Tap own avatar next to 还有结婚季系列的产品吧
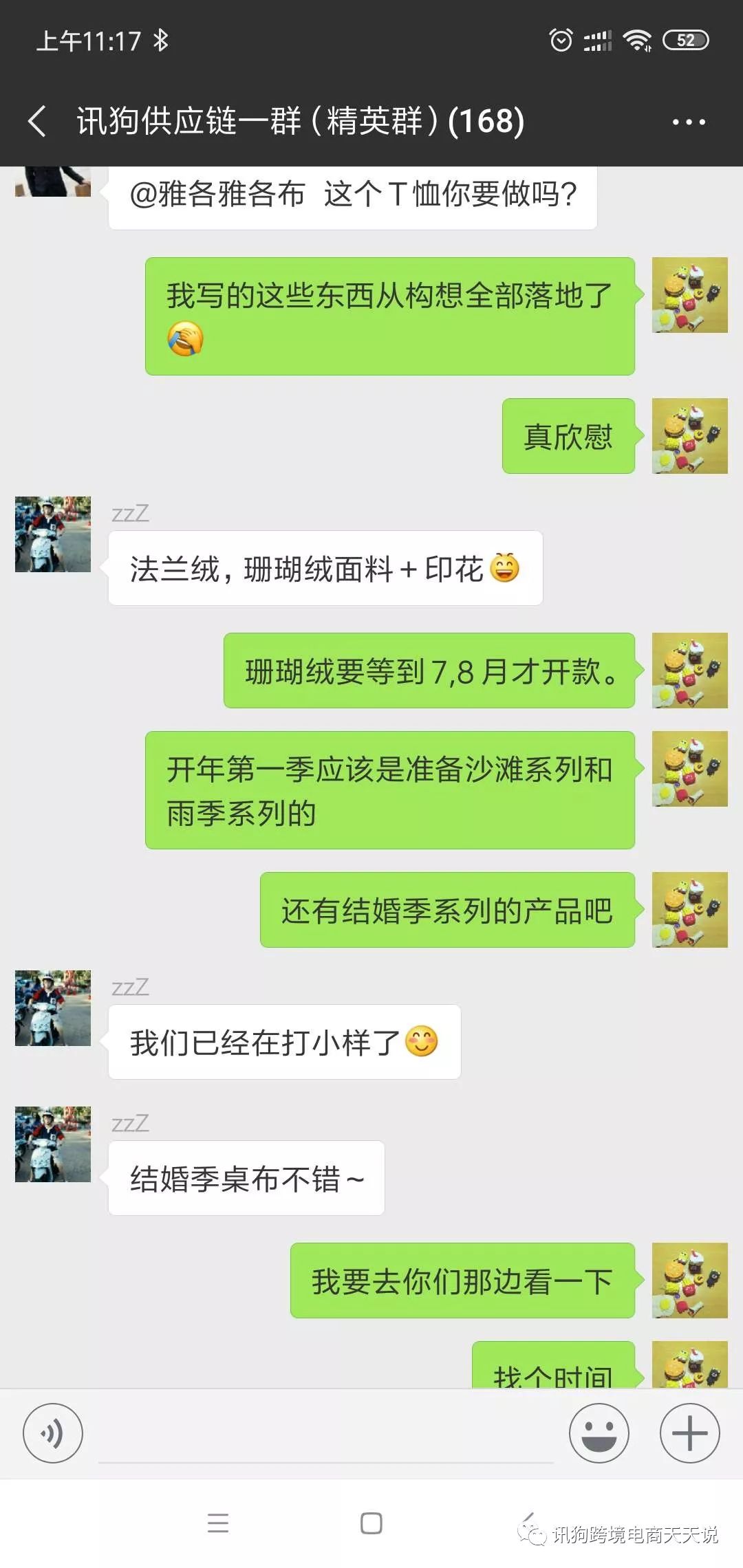The image size is (743, 1568). pos(689,910)
